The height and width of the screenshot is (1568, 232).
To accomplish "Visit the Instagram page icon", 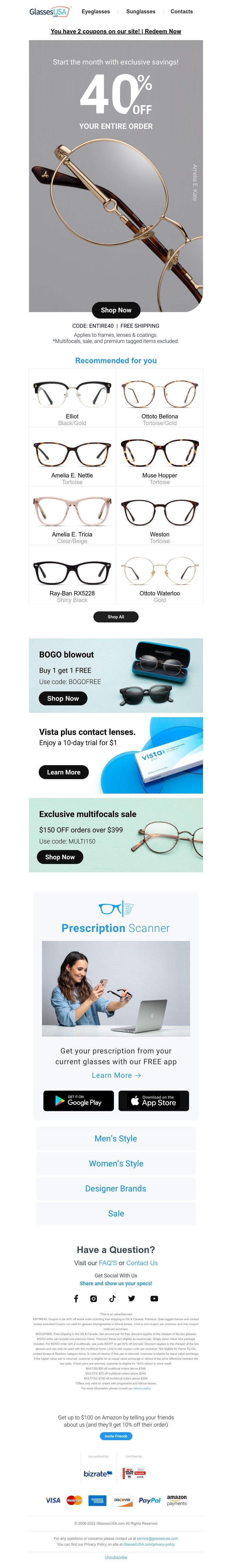I will point(94,1298).
